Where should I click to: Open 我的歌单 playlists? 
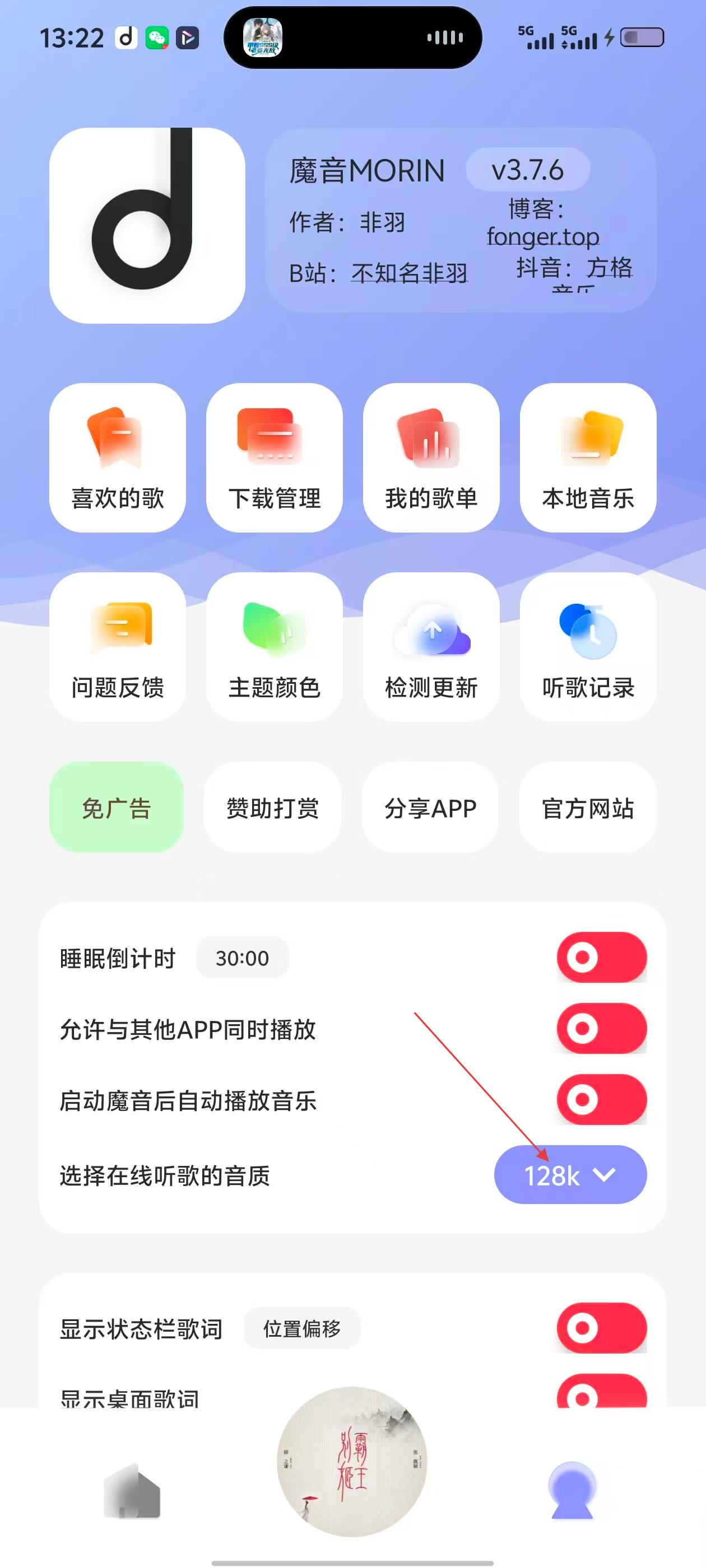(x=431, y=458)
